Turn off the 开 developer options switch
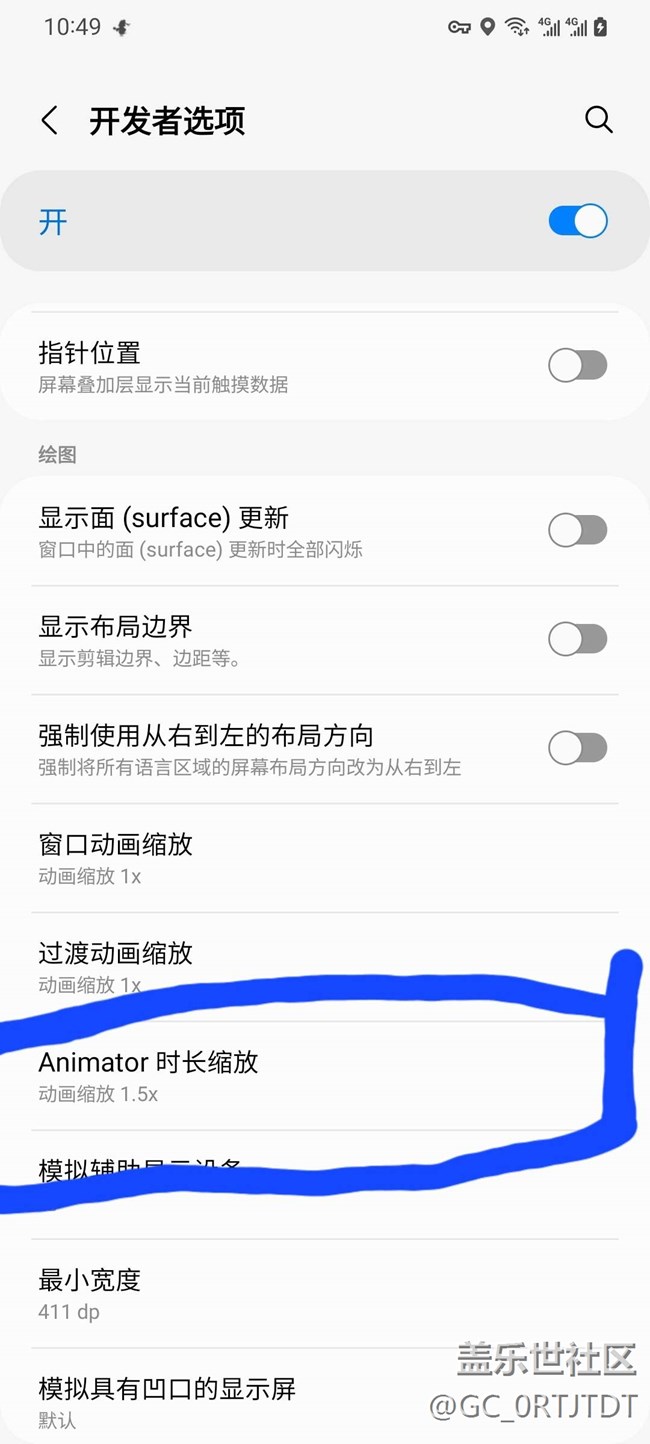 (x=577, y=221)
